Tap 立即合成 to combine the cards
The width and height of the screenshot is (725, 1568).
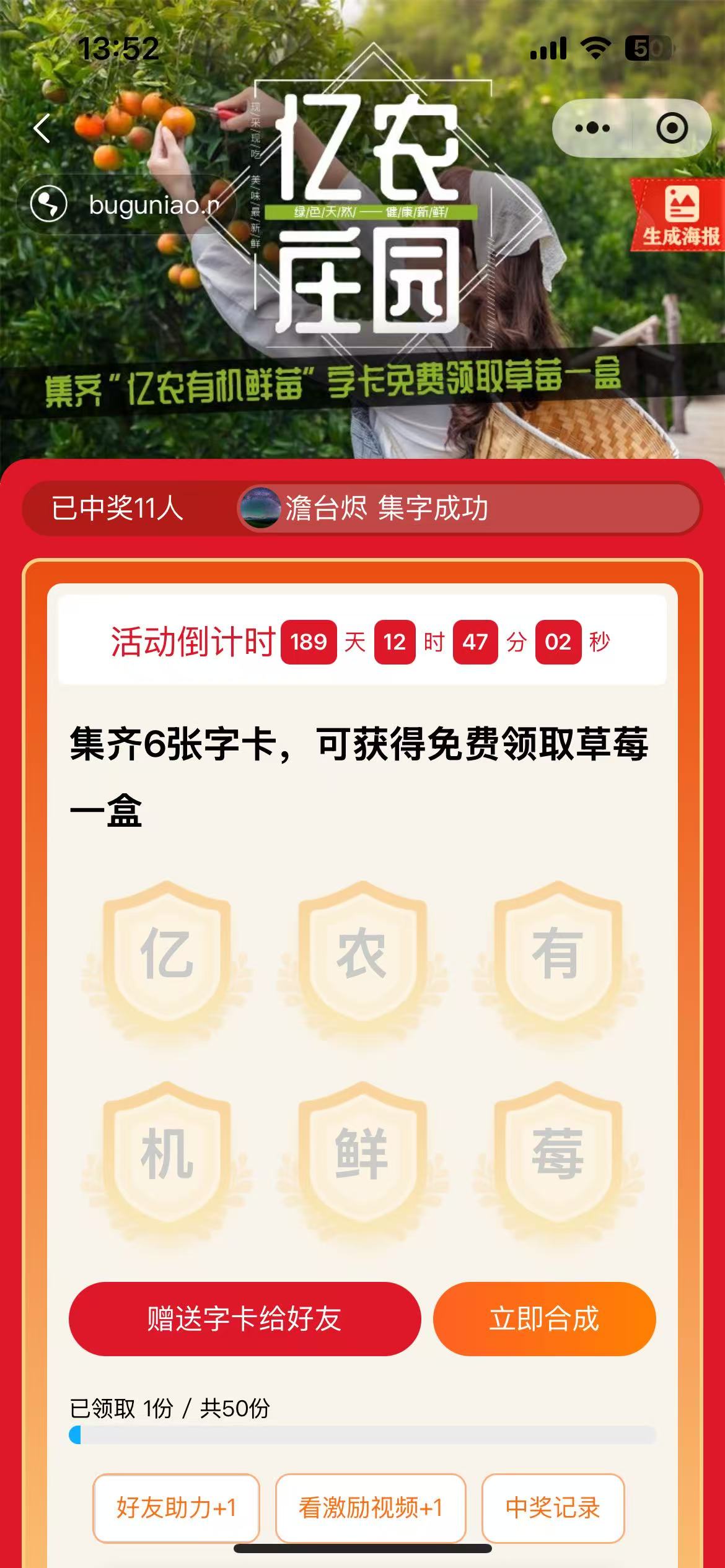[x=544, y=1318]
